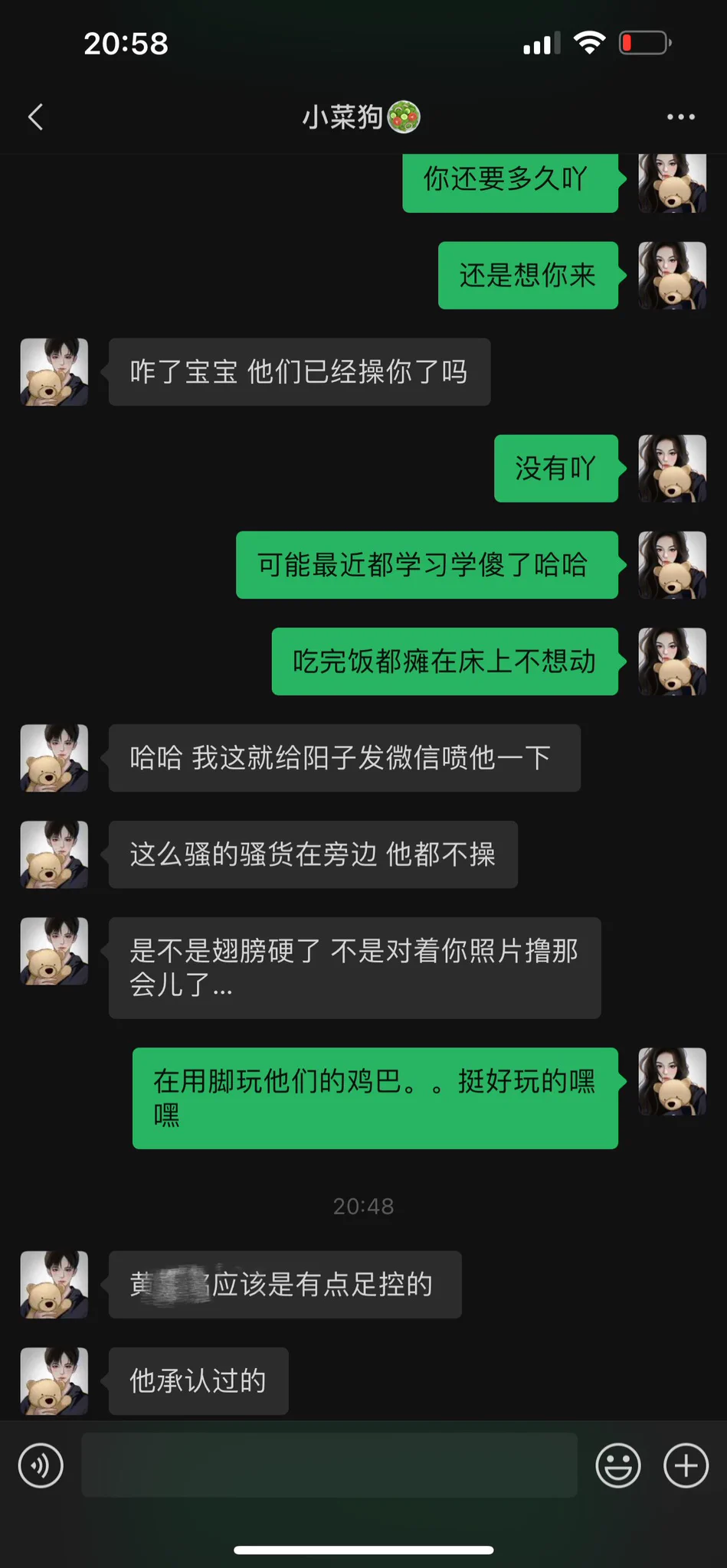Open own avatar beside 没有吖 message

tap(672, 468)
